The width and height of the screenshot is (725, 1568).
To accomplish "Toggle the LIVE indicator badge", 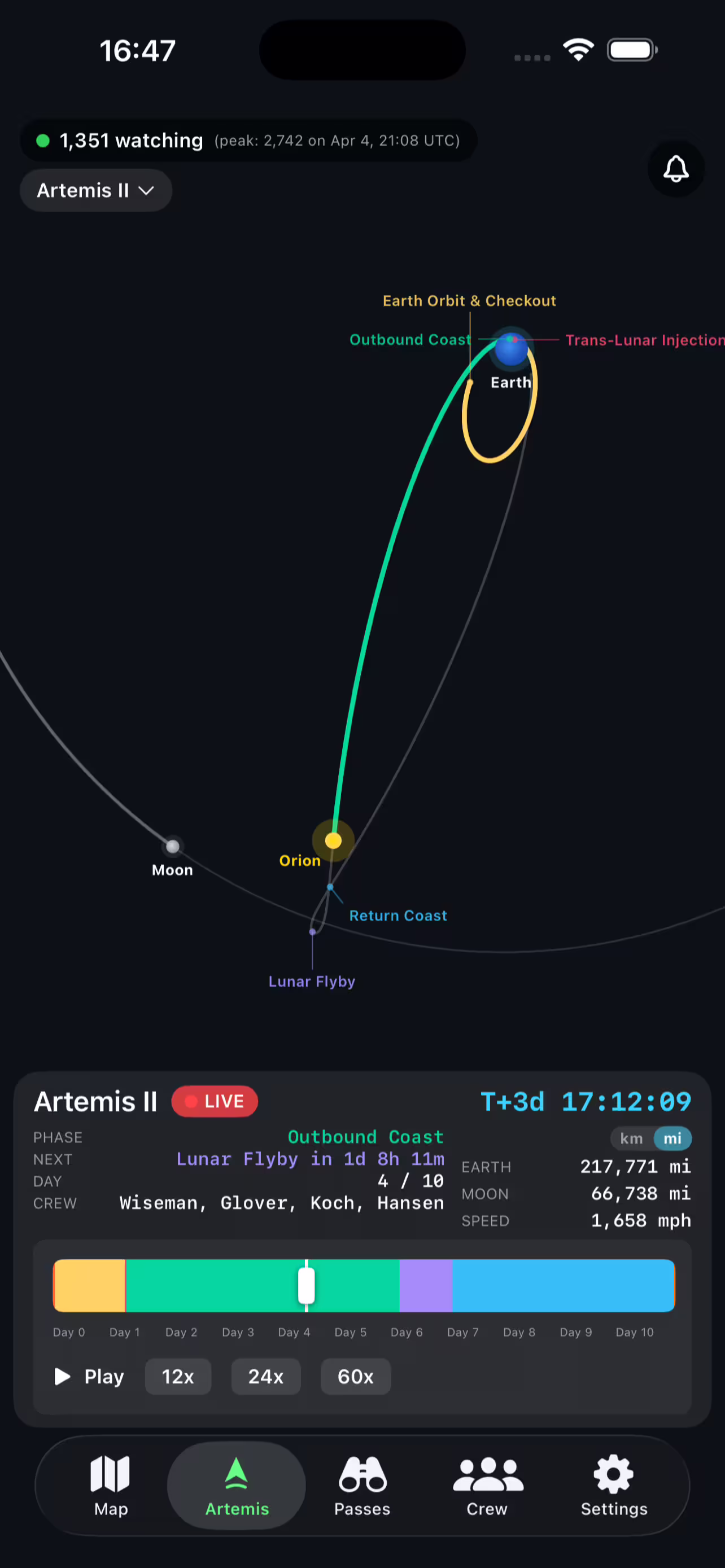I will click(214, 1101).
